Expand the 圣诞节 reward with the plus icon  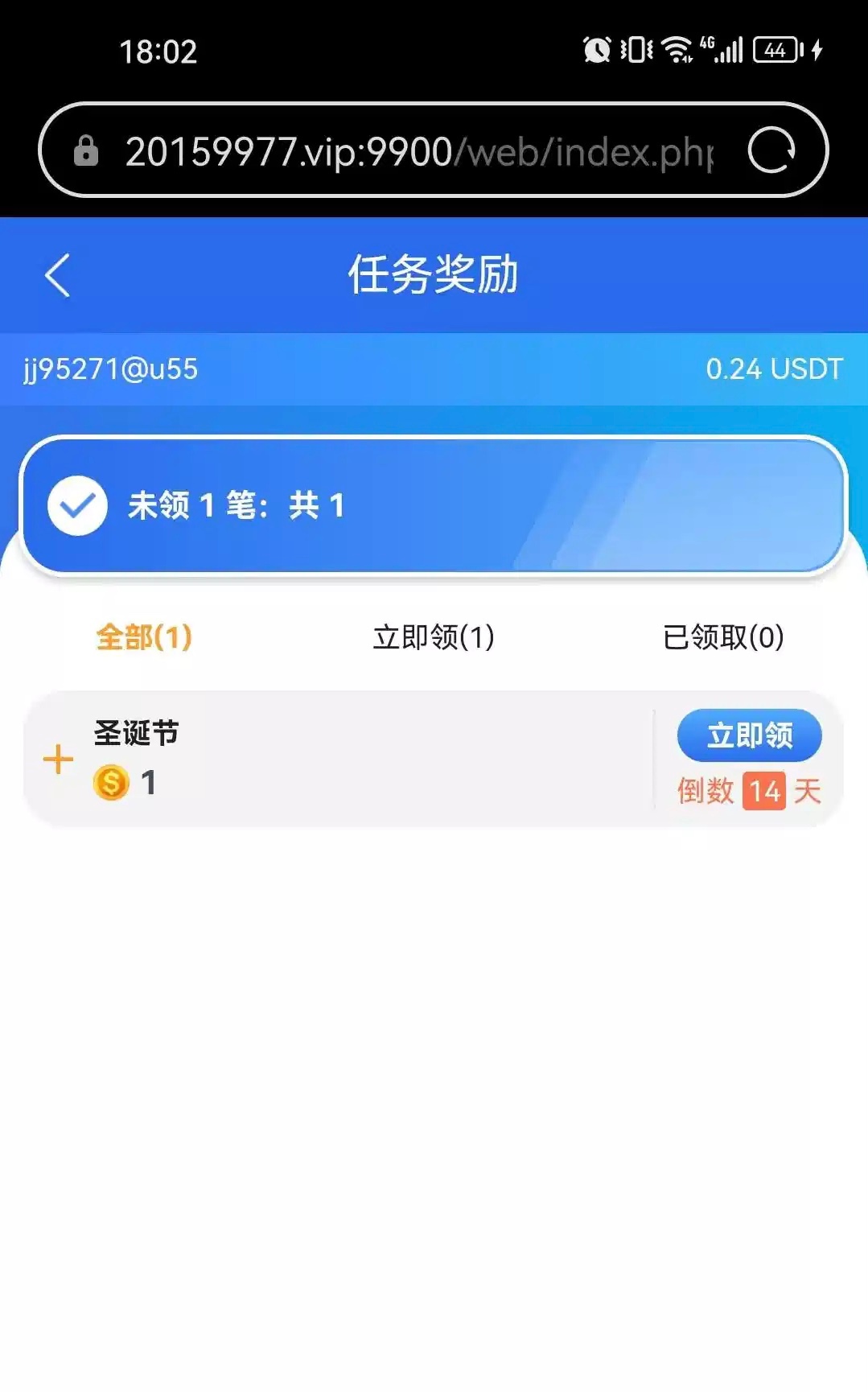click(58, 759)
